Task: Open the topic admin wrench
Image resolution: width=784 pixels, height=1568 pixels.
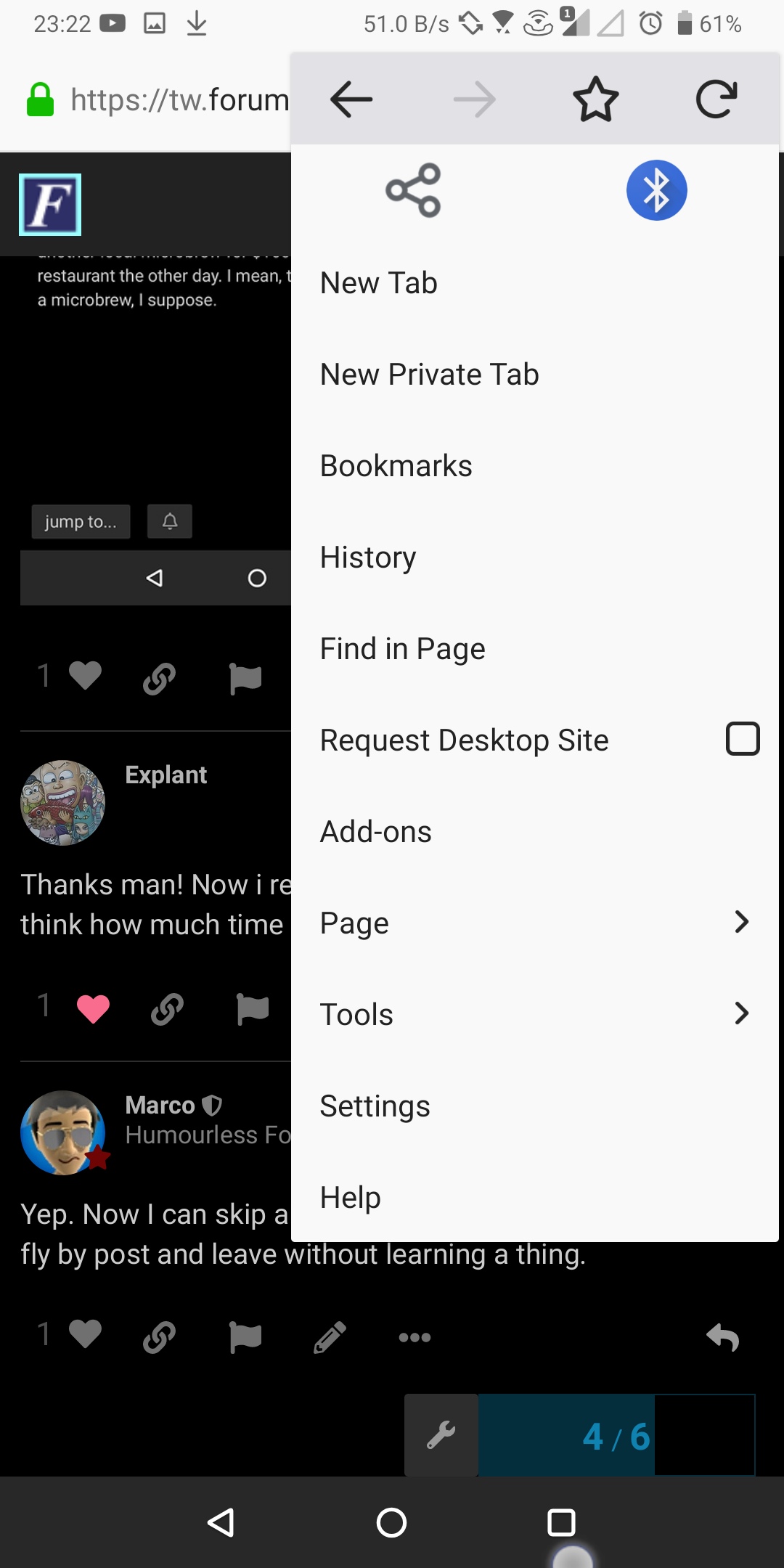Action: coord(441,1435)
